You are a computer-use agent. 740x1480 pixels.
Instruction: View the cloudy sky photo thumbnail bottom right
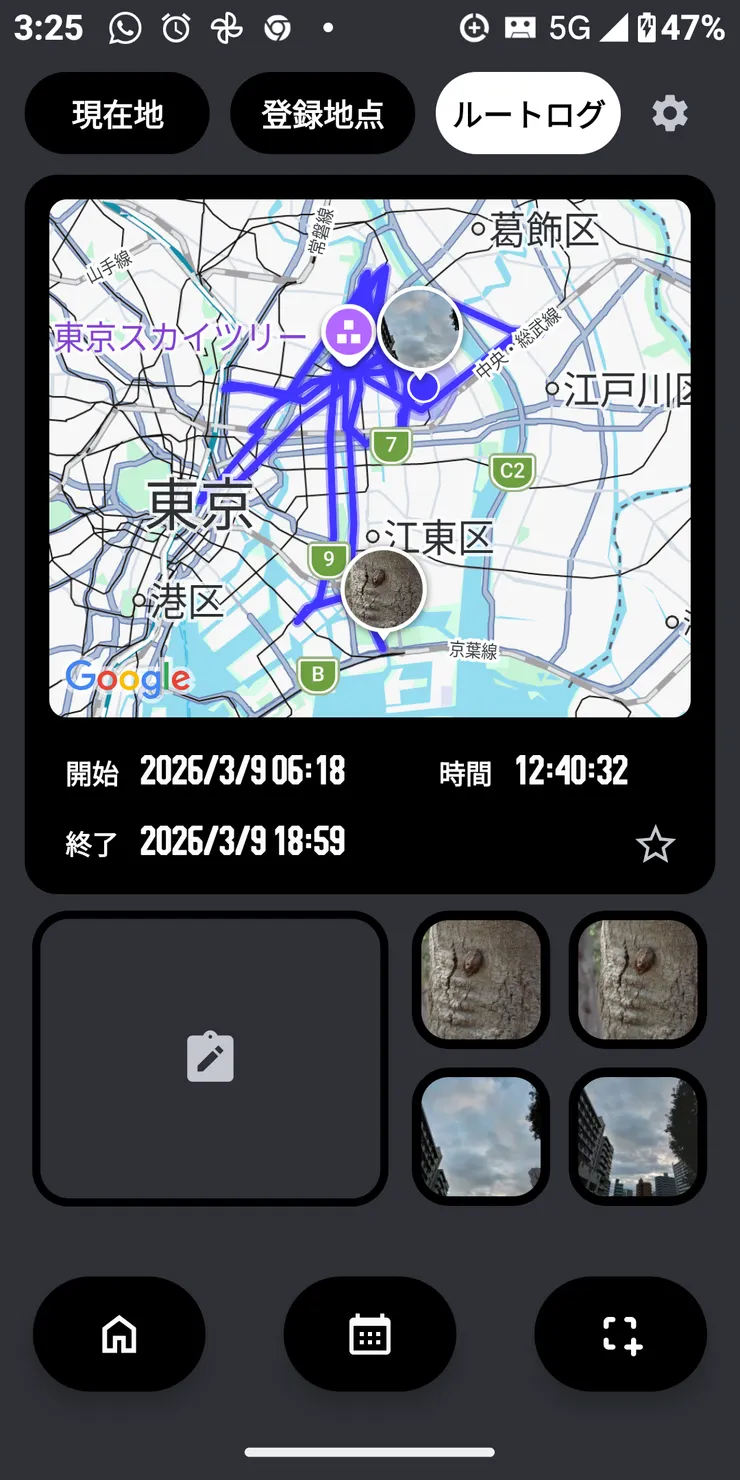click(637, 1135)
